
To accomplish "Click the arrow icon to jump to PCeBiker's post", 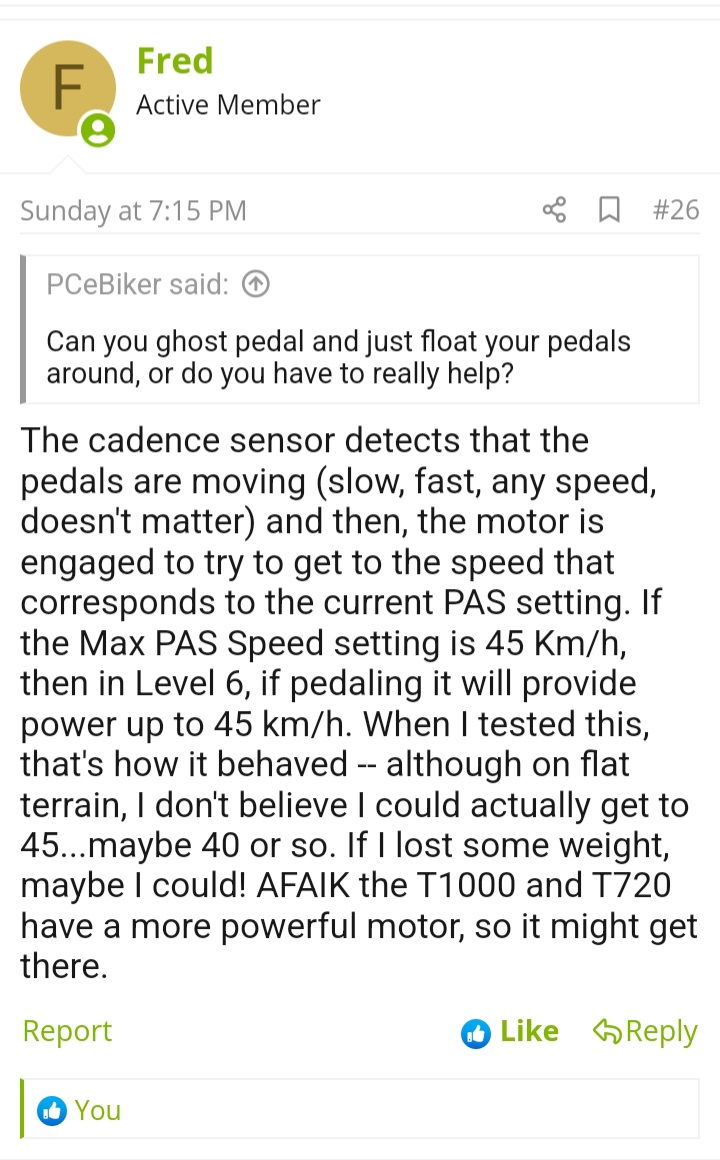I will point(256,284).
